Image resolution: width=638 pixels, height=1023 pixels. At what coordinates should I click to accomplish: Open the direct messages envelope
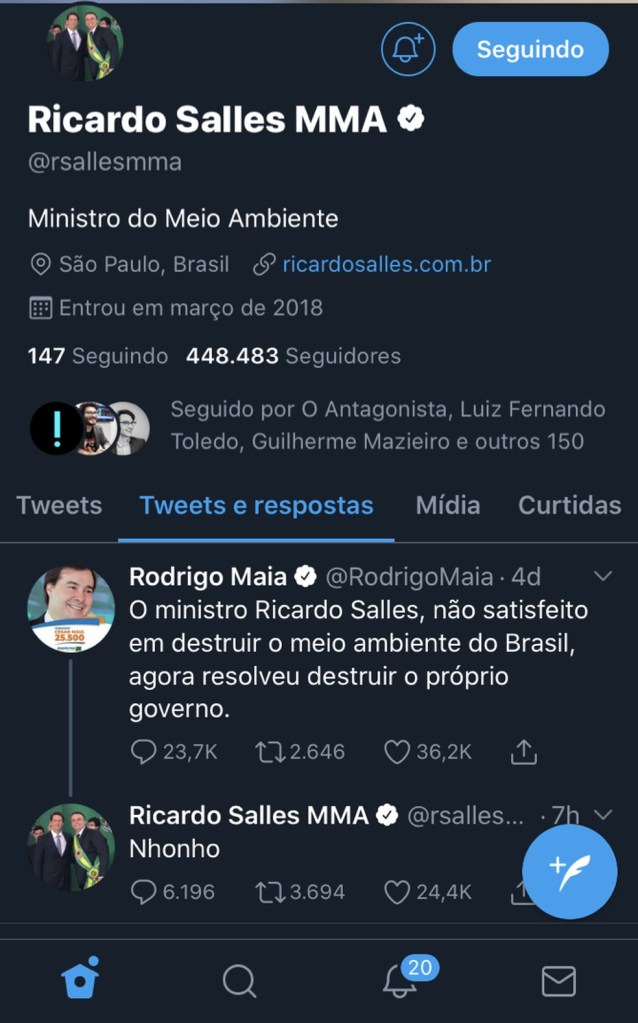(558, 980)
